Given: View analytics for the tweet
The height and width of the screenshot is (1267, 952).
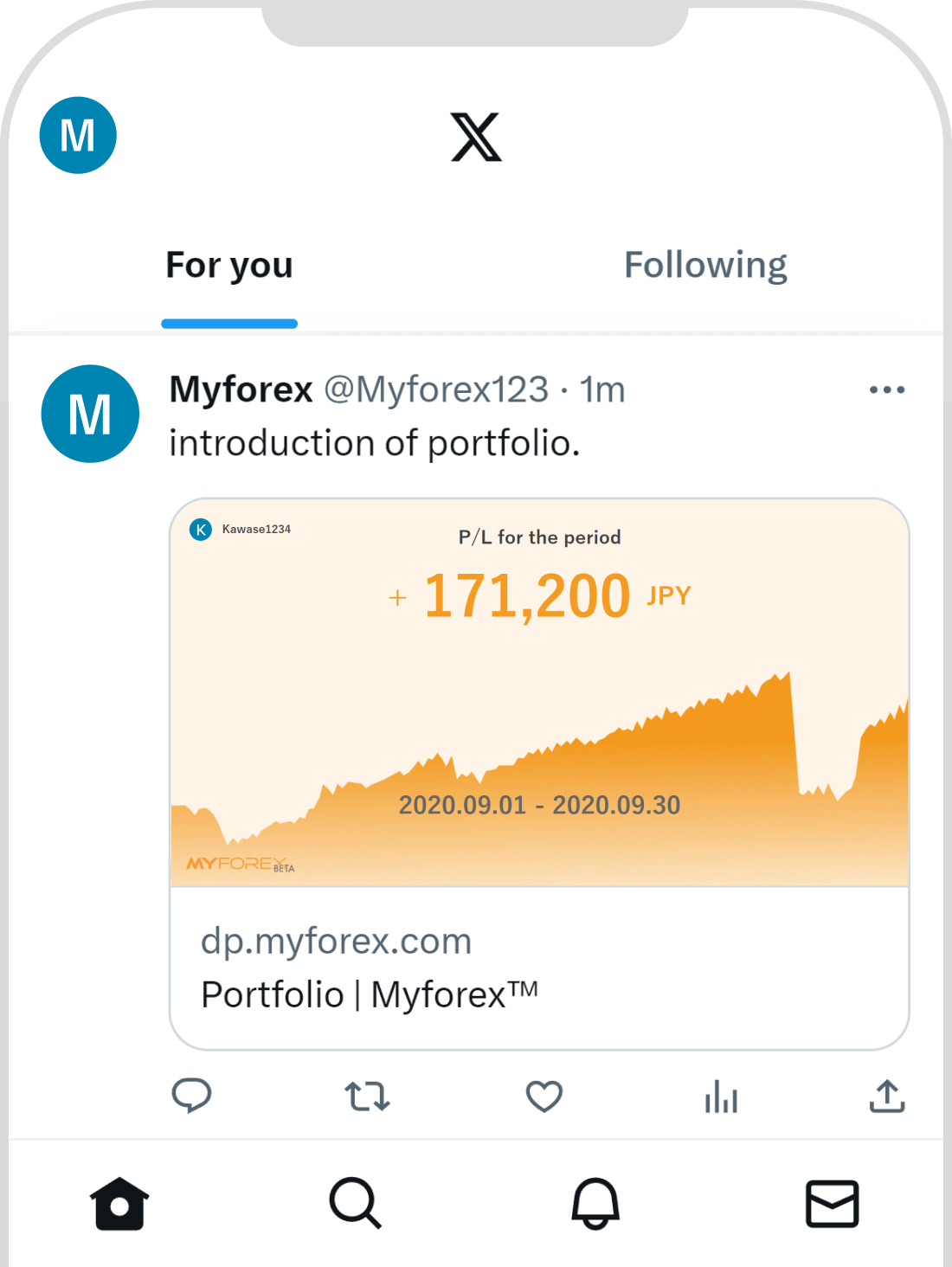Looking at the screenshot, I should (x=720, y=1097).
